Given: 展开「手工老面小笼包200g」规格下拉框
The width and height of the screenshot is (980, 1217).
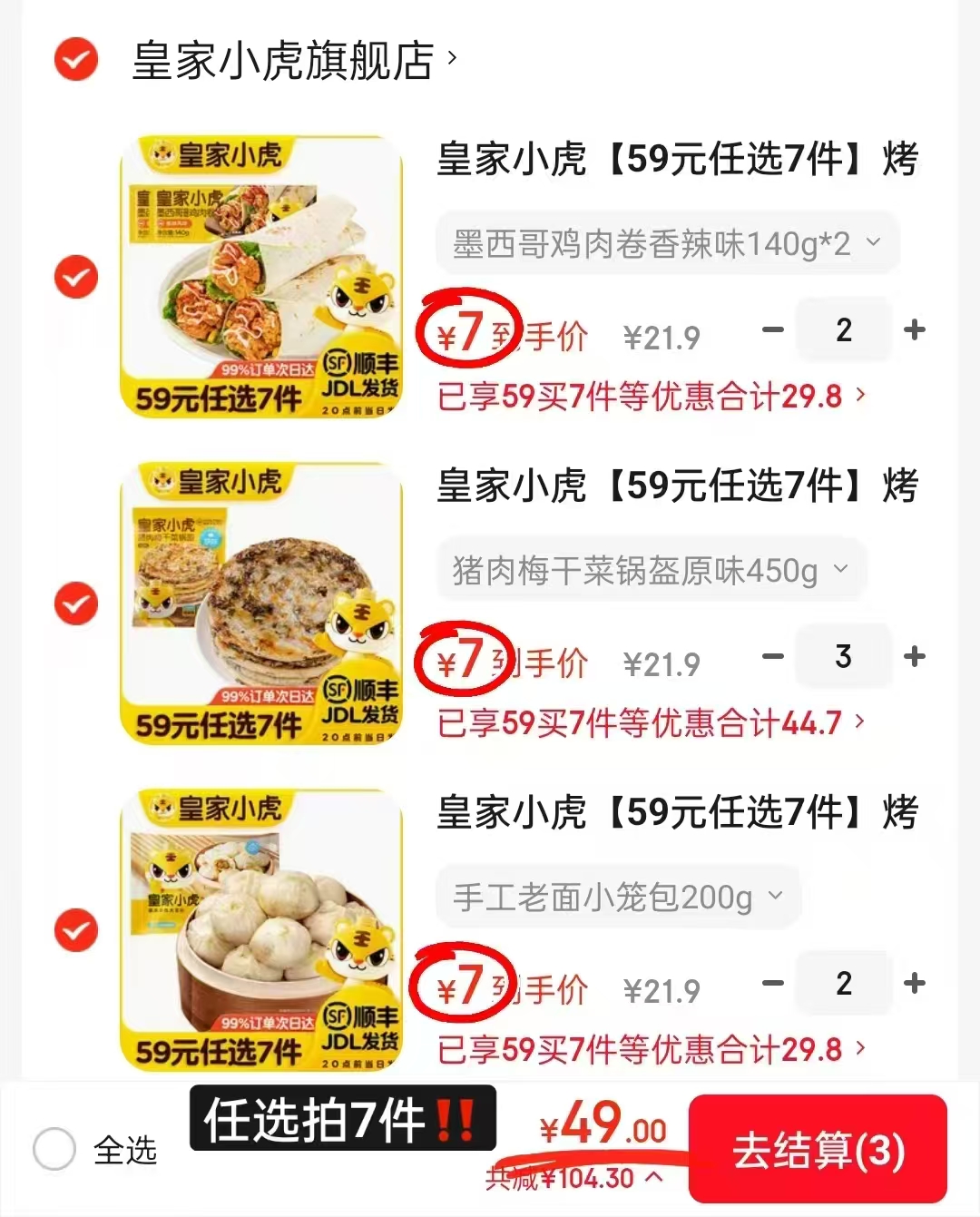Looking at the screenshot, I should (618, 897).
